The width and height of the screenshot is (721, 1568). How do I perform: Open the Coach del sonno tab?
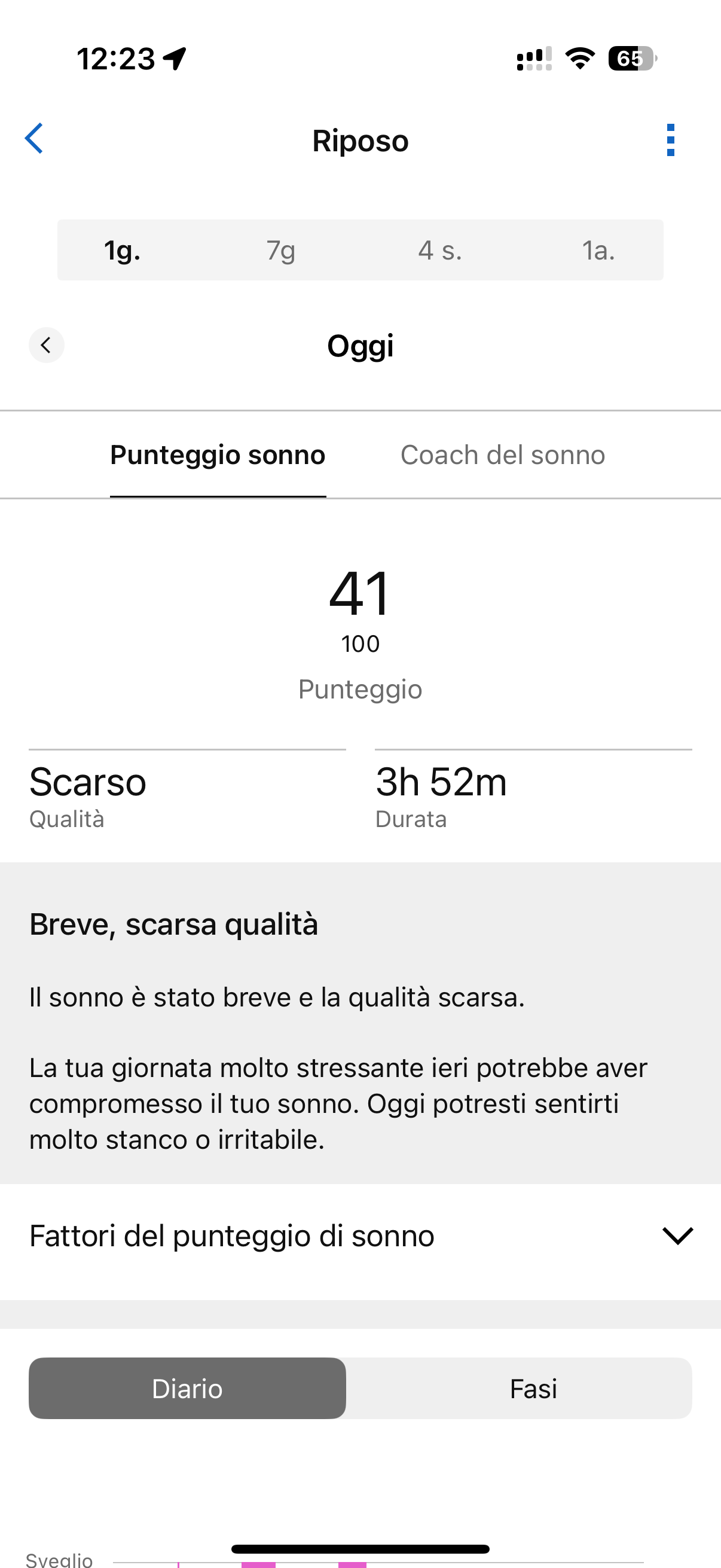pos(503,455)
